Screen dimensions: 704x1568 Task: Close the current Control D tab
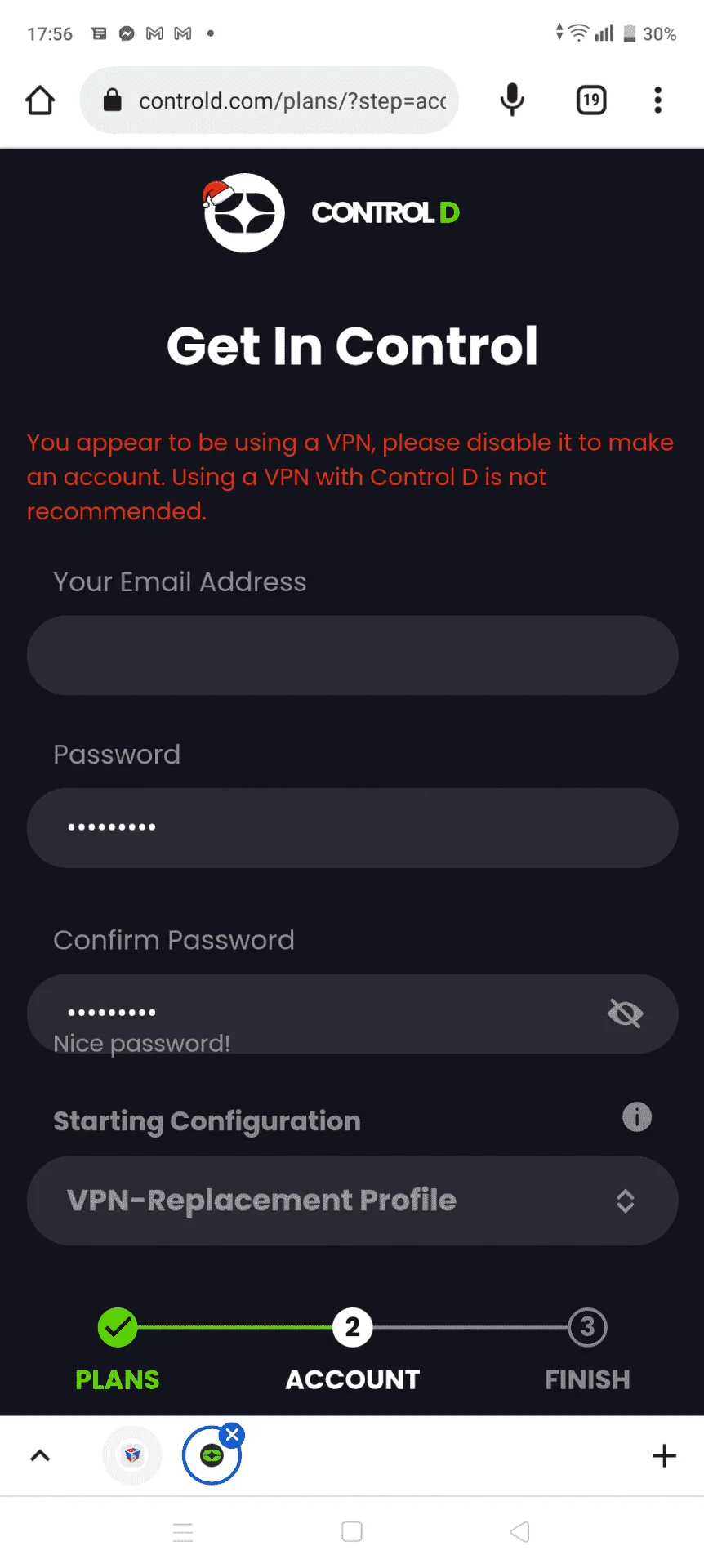pos(233,1435)
